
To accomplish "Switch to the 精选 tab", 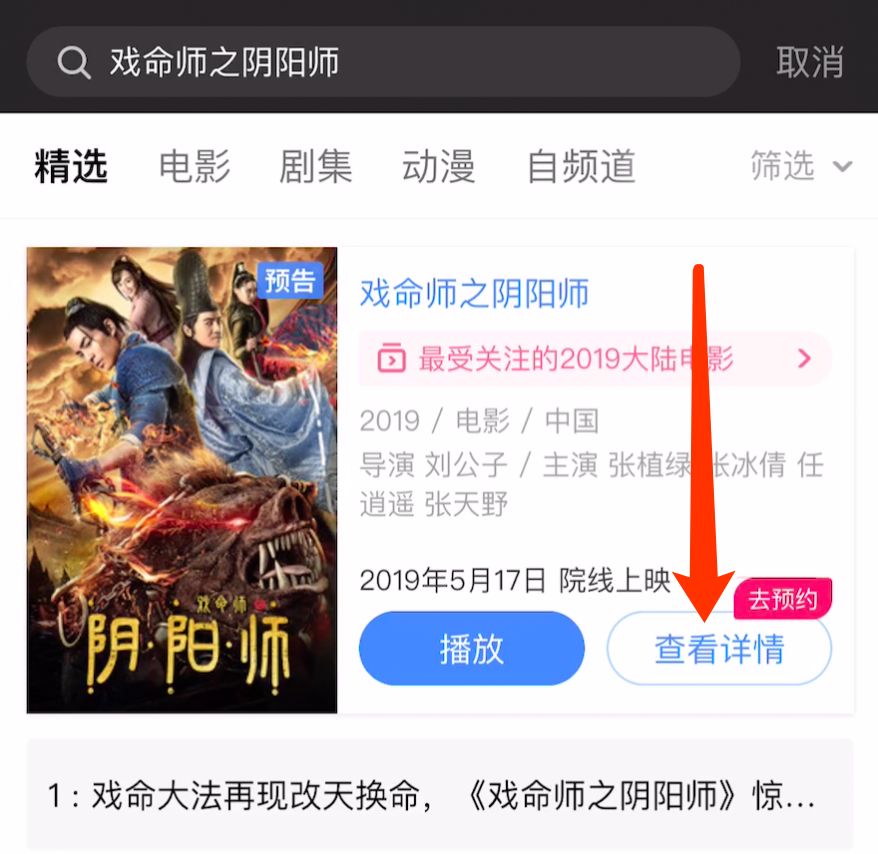I will 71,166.
